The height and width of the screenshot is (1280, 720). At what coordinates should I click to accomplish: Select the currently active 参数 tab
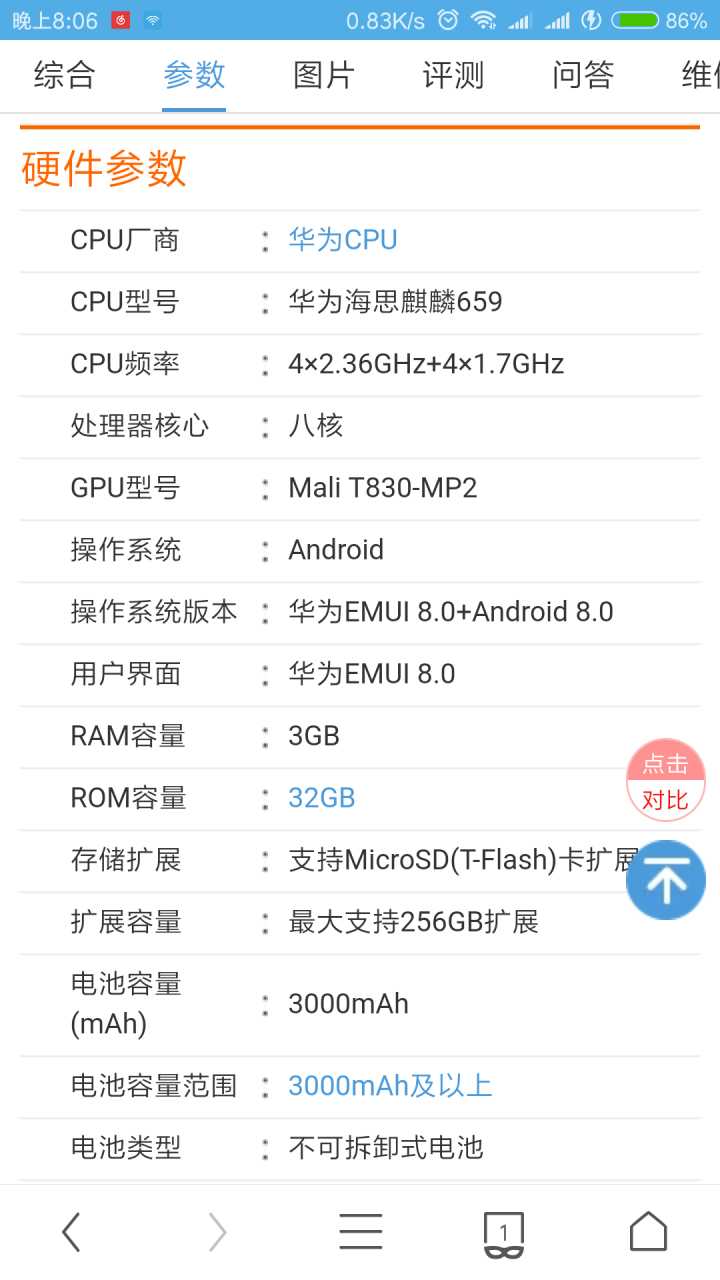pos(193,75)
